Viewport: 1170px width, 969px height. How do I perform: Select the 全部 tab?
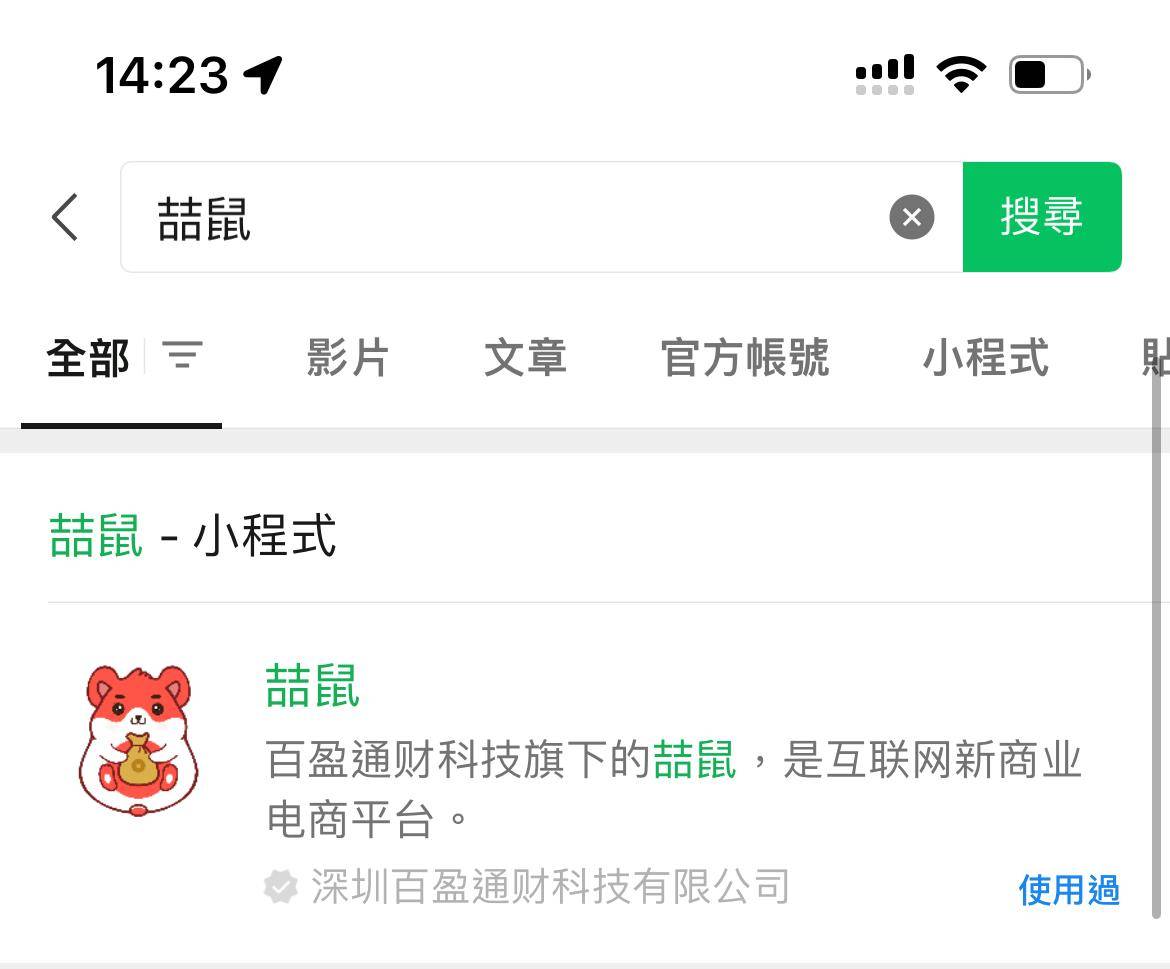[88, 357]
